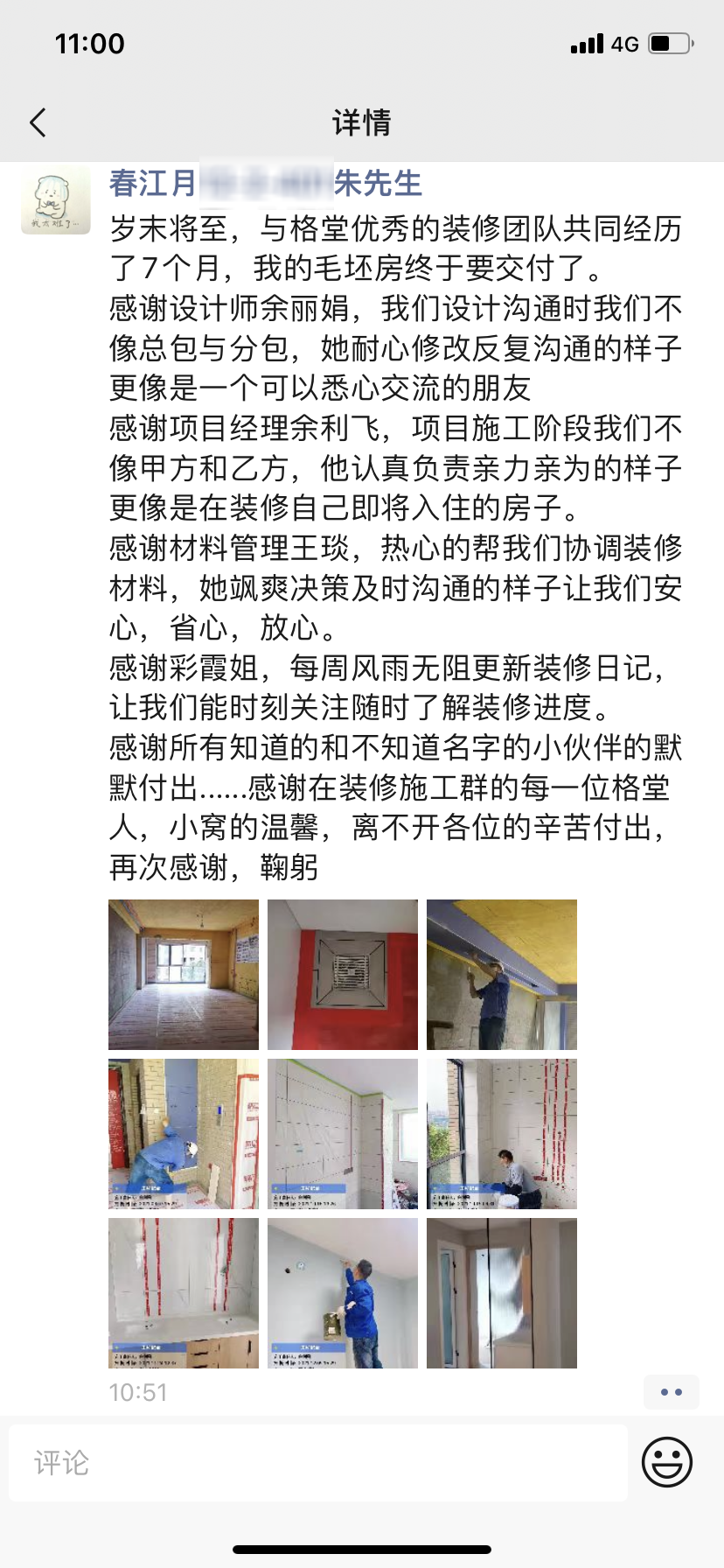View the ceiling vent photo
This screenshot has width=724, height=1568.
click(x=343, y=975)
